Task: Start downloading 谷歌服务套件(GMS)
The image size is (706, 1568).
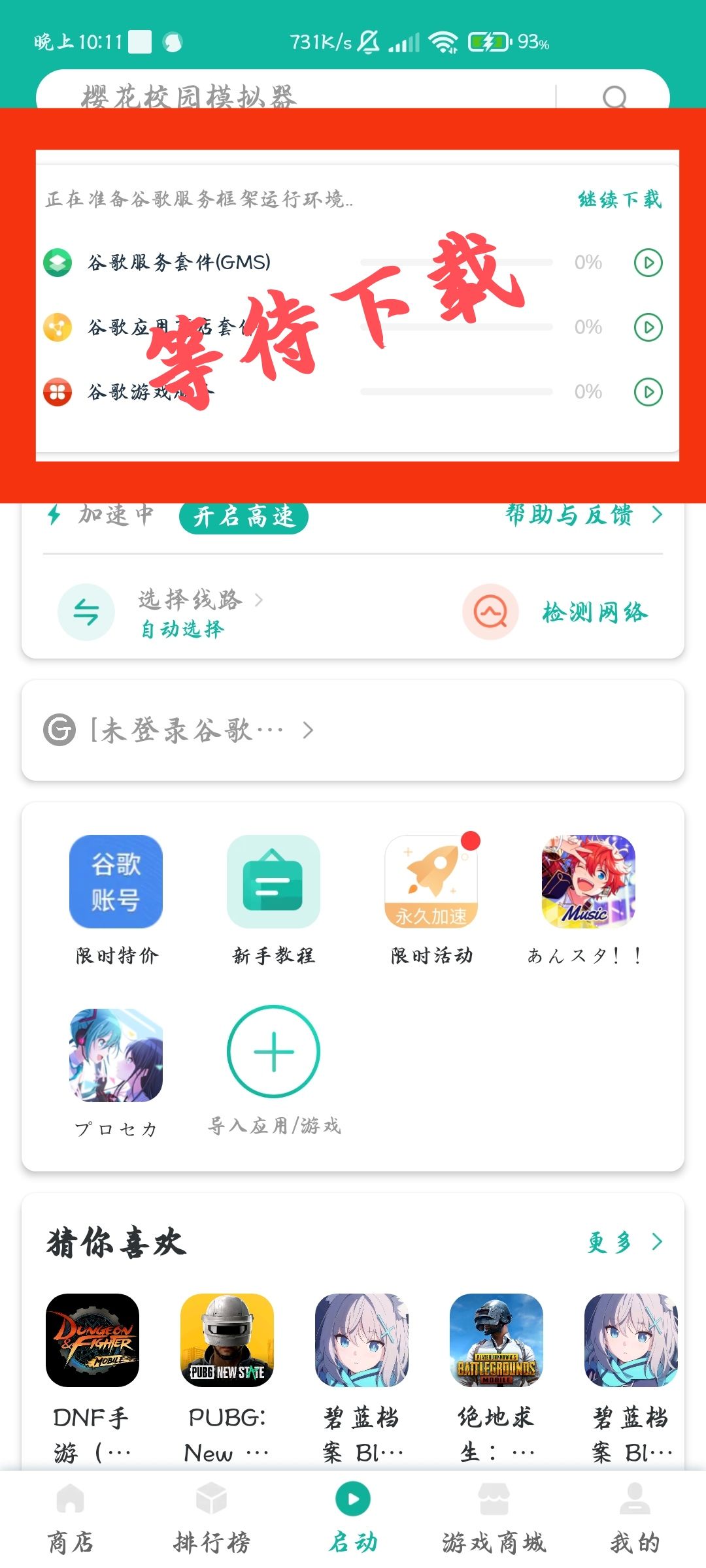Action: 648,263
